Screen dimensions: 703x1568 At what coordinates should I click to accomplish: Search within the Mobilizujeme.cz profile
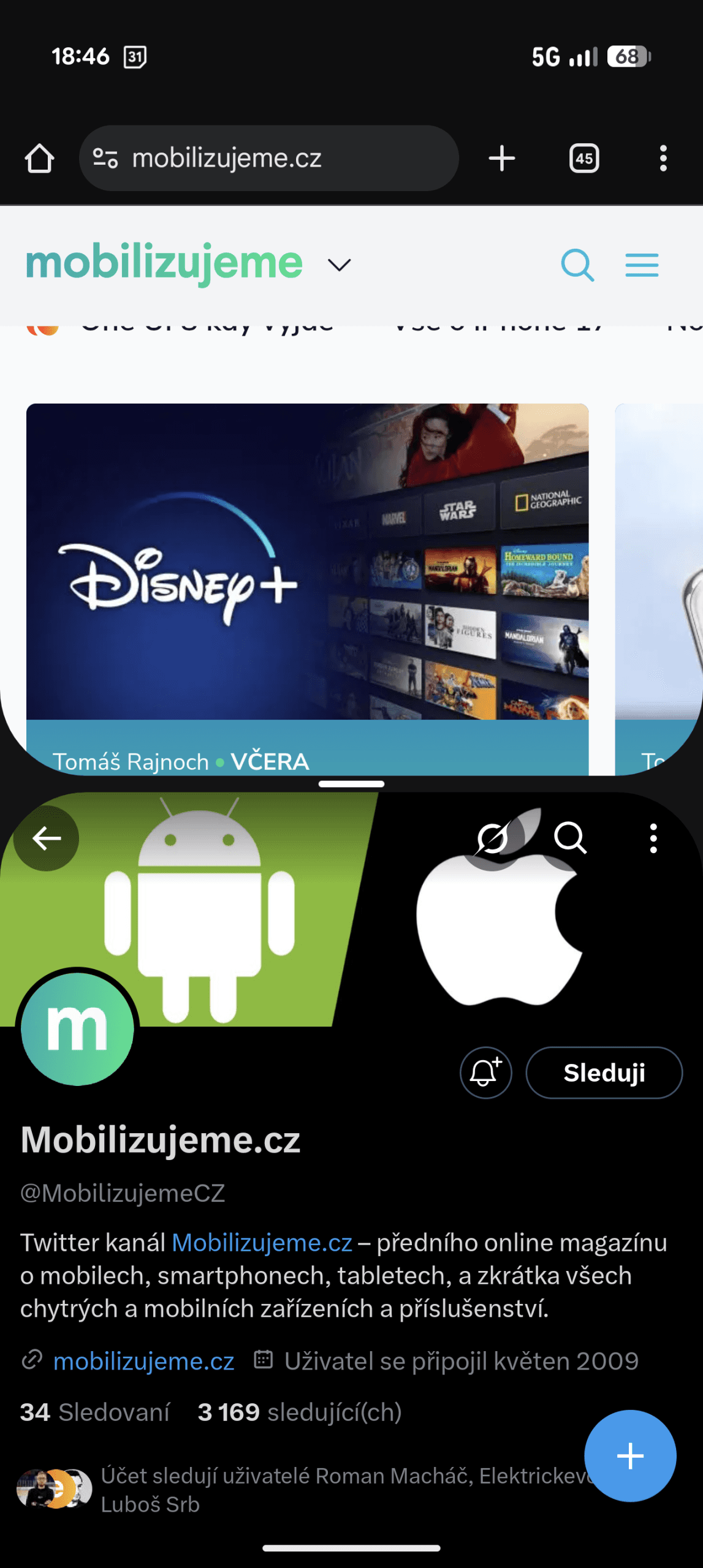pos(570,839)
